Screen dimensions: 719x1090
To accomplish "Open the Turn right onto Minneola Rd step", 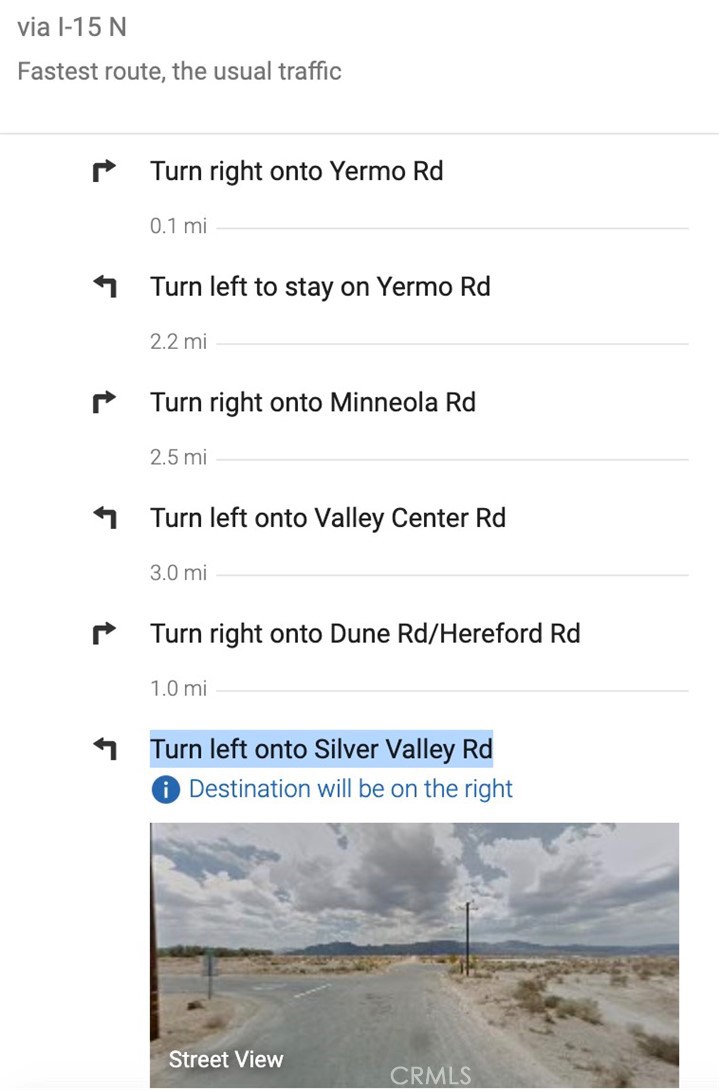I will (312, 402).
